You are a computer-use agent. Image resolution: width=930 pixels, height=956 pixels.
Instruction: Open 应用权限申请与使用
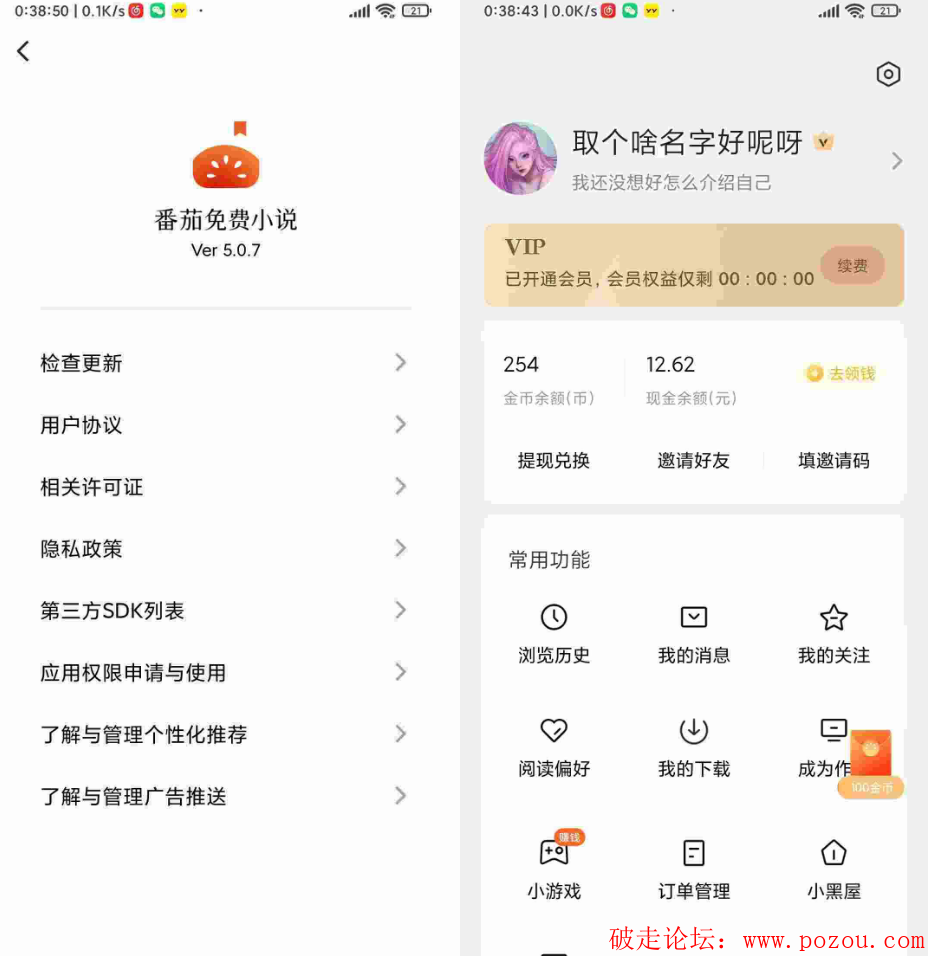(x=224, y=673)
